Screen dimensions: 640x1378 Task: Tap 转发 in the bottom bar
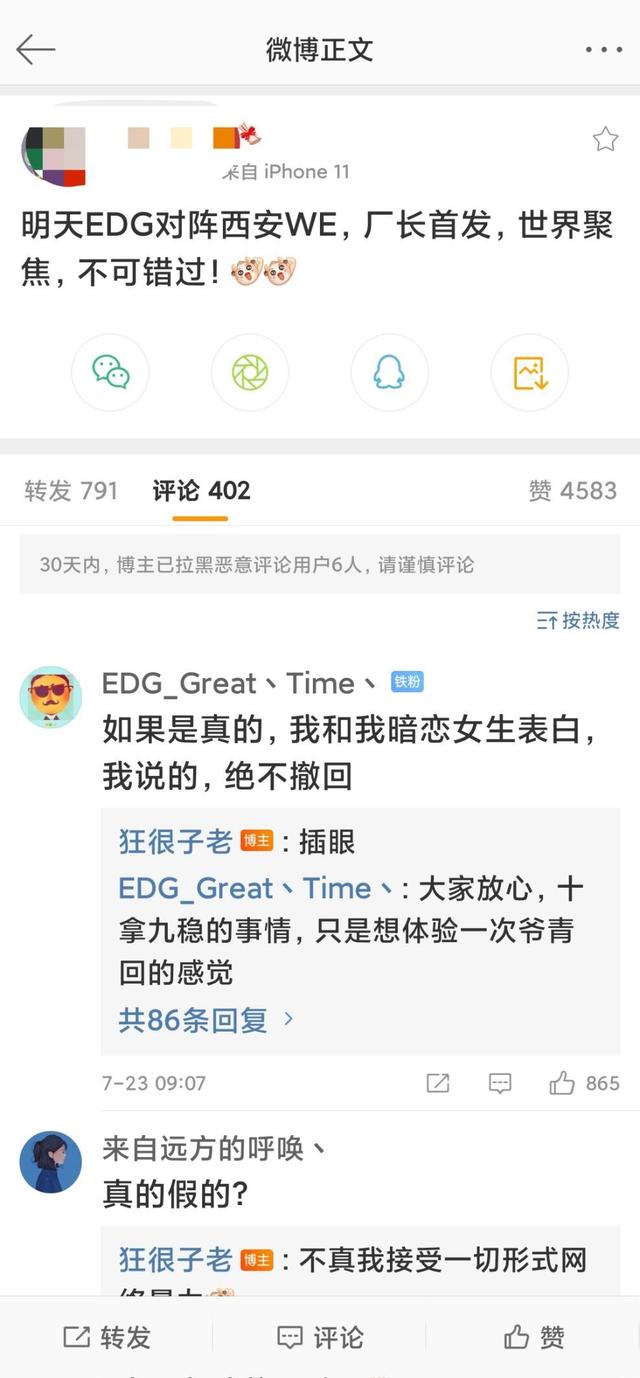[x=106, y=1337]
